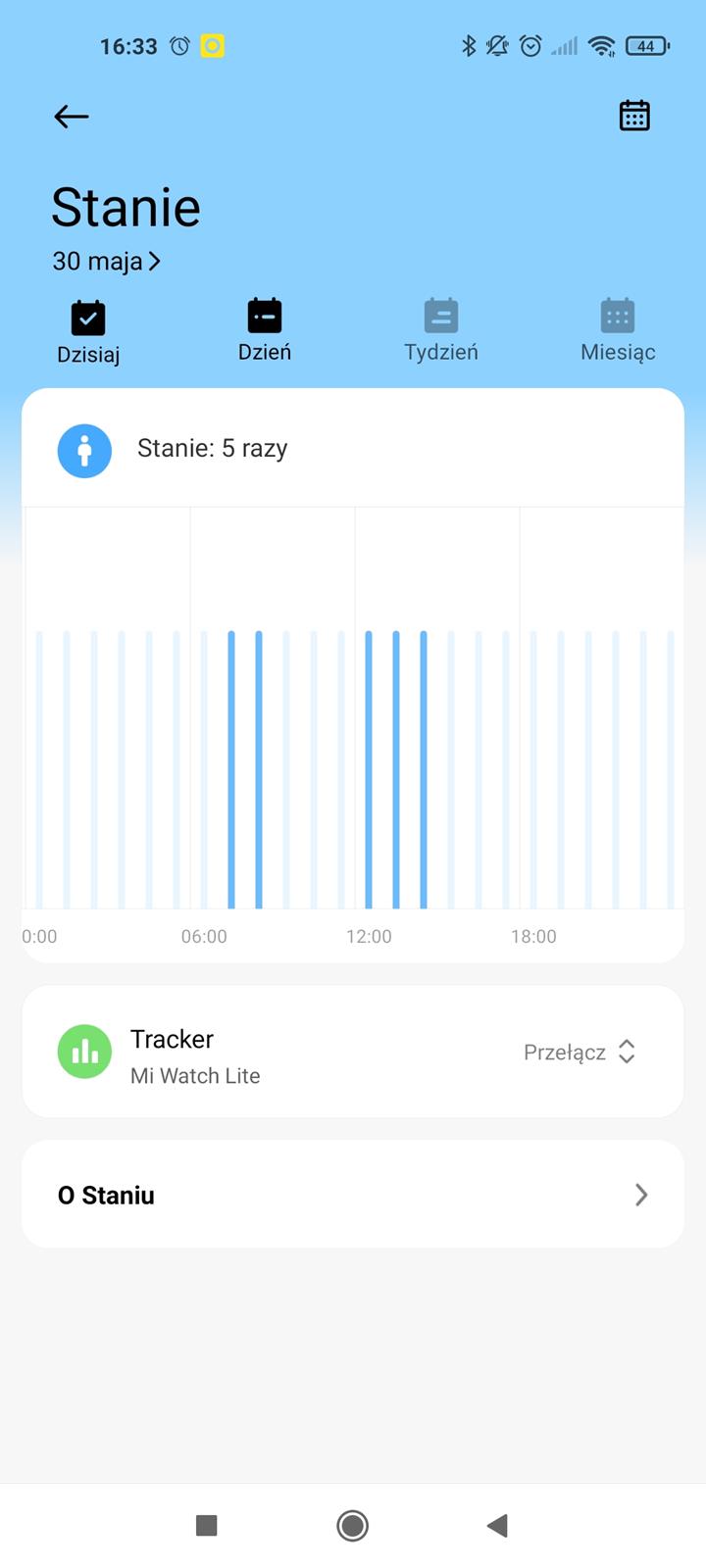Tap the 30 maja date selector
This screenshot has height=1568, width=706.
[x=106, y=262]
